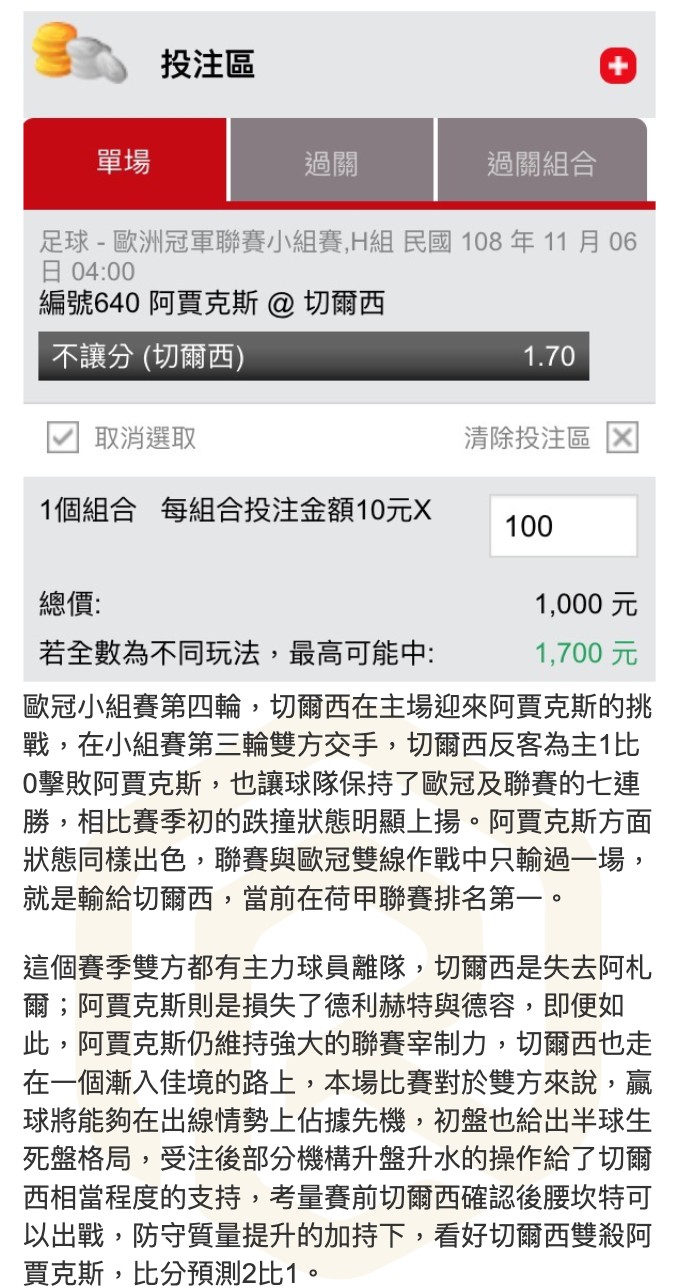Clear the betting slip with 清除投注區
Viewport: 676px width, 1288px height.
coord(622,437)
